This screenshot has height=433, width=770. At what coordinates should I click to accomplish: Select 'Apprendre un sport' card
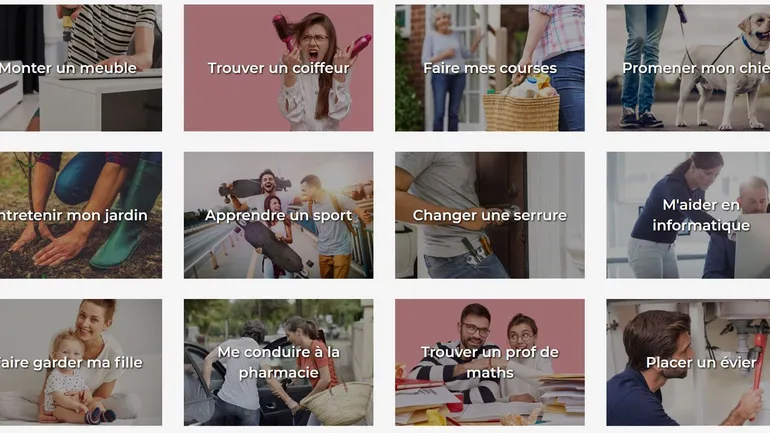click(x=278, y=215)
